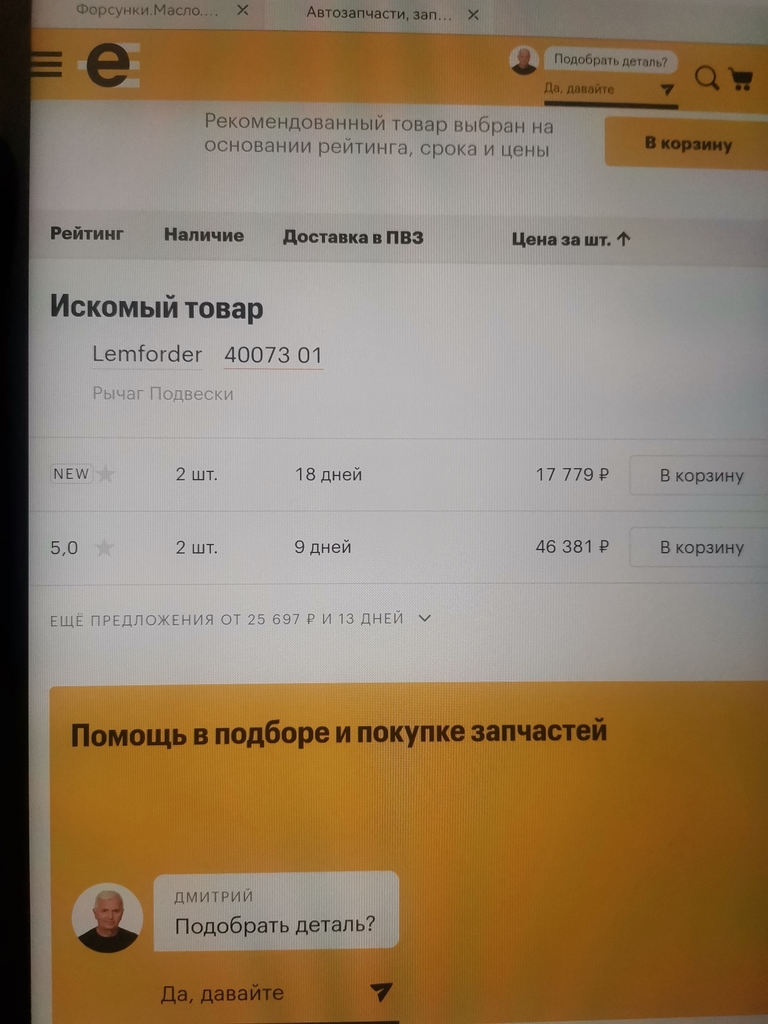
Task: Add recommended item via top В корзину button
Action: click(x=687, y=143)
